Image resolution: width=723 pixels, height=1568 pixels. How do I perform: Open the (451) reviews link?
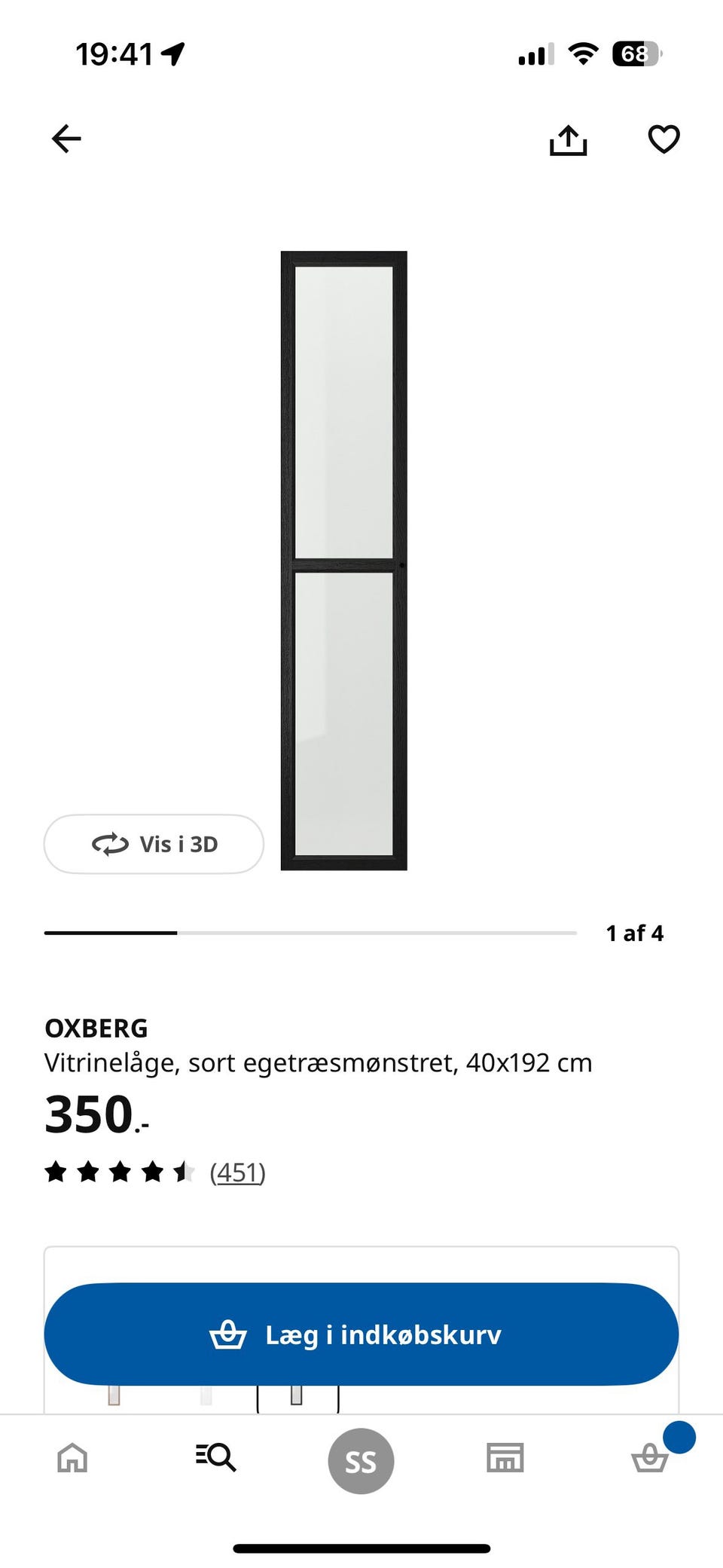pos(238,1172)
